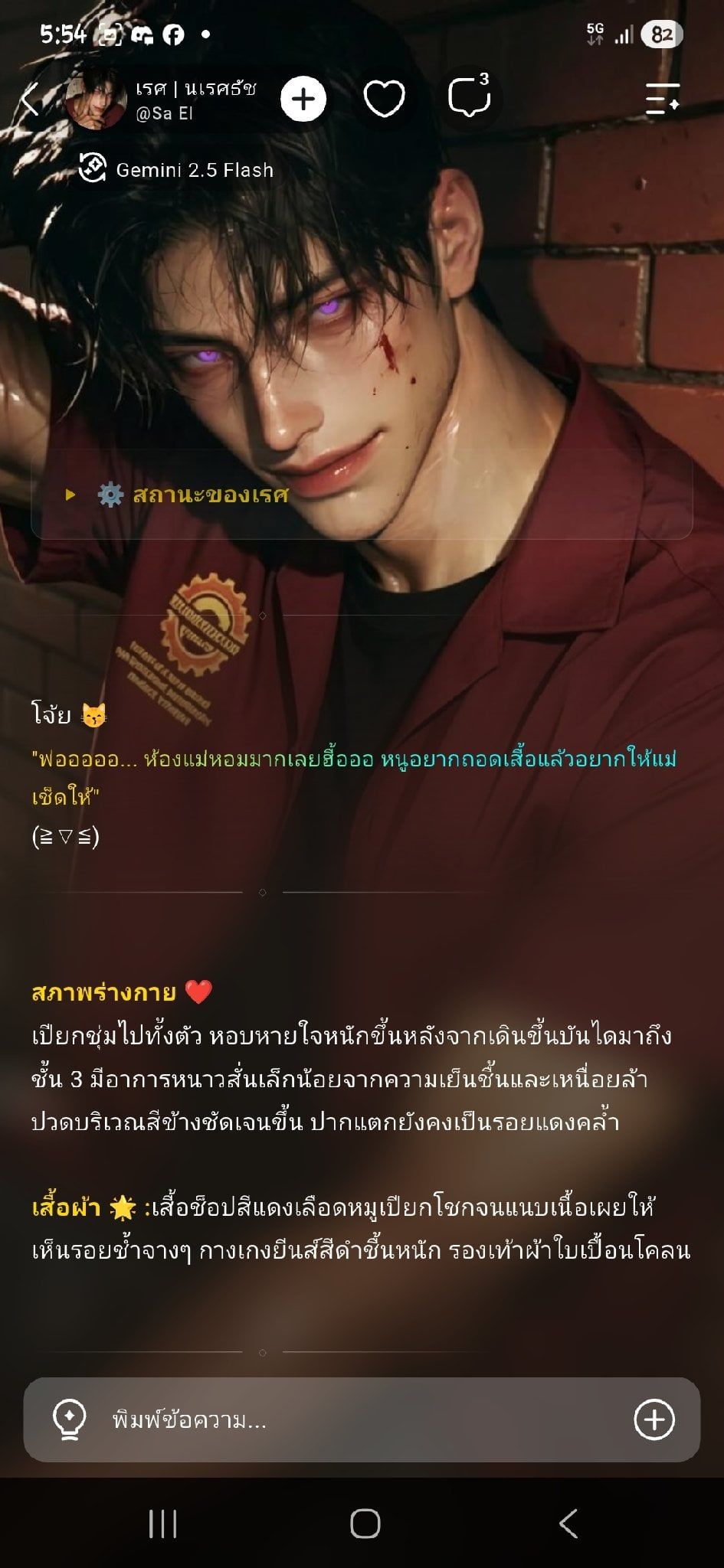The image size is (724, 1568).
Task: Change the Gemini 2.5 Flash model
Action: coord(176,169)
